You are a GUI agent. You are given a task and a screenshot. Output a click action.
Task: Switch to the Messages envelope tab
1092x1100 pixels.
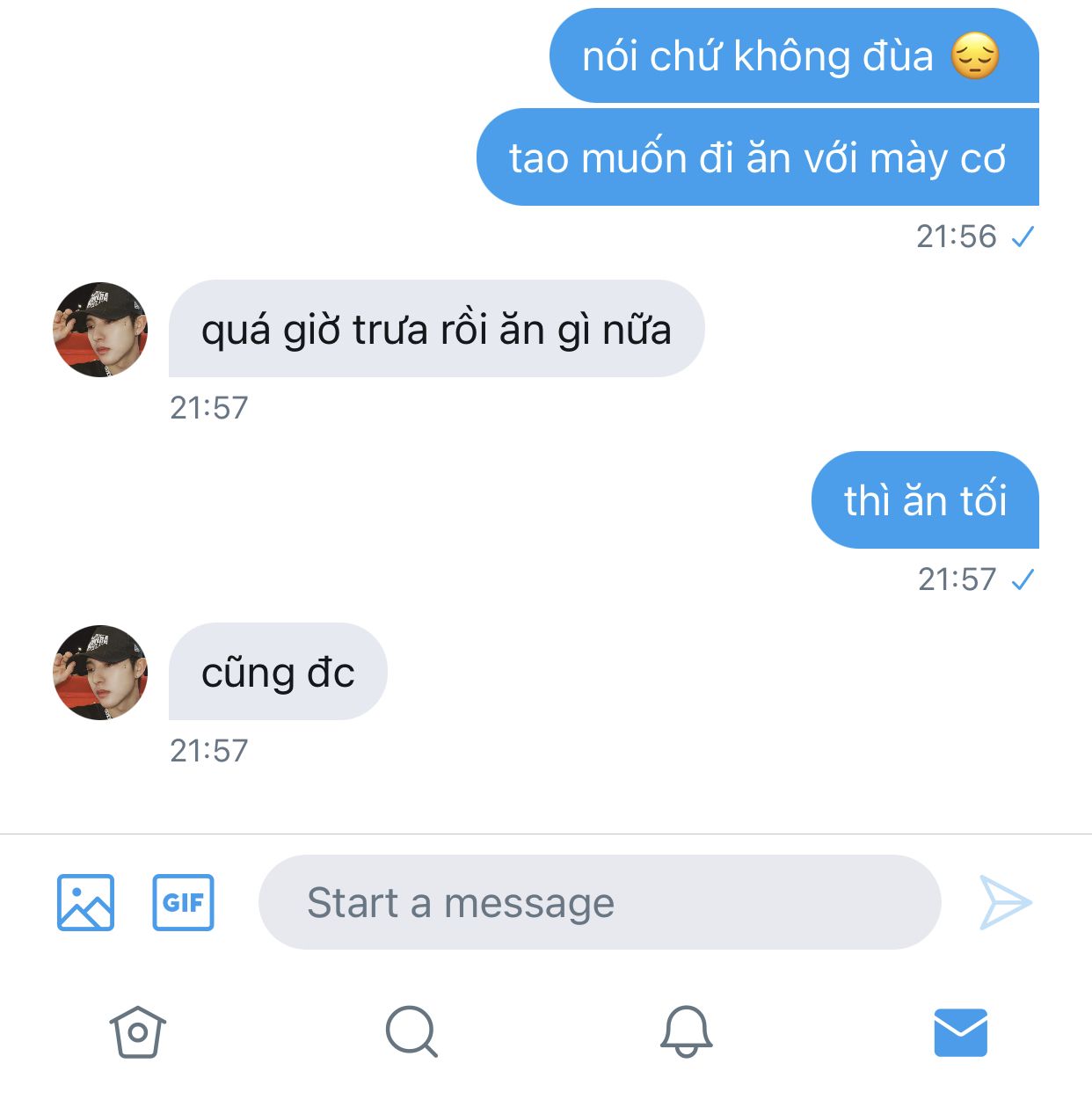point(960,1031)
